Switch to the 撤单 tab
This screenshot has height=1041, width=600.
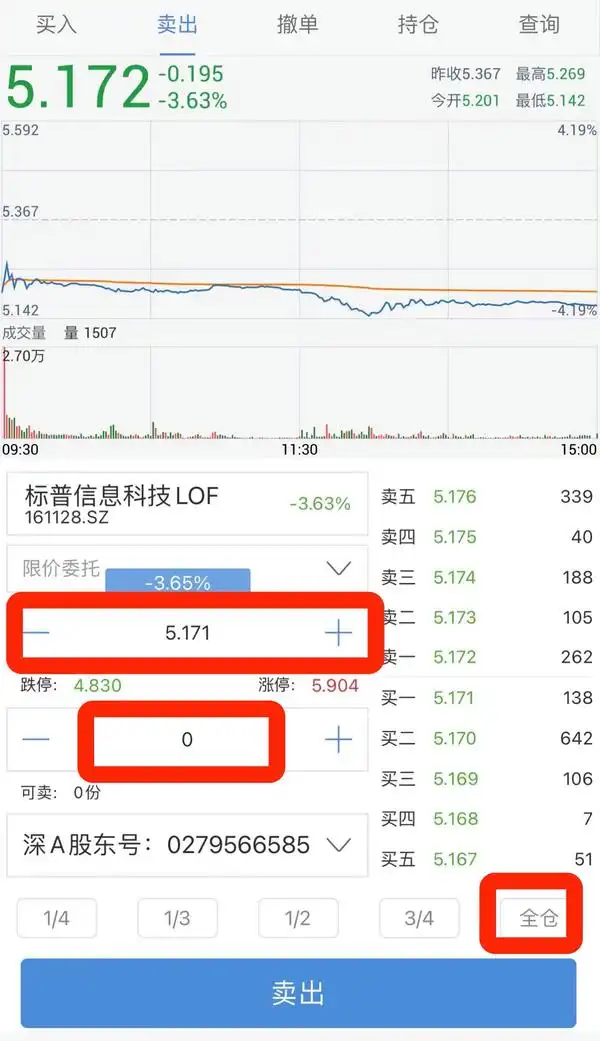click(297, 25)
